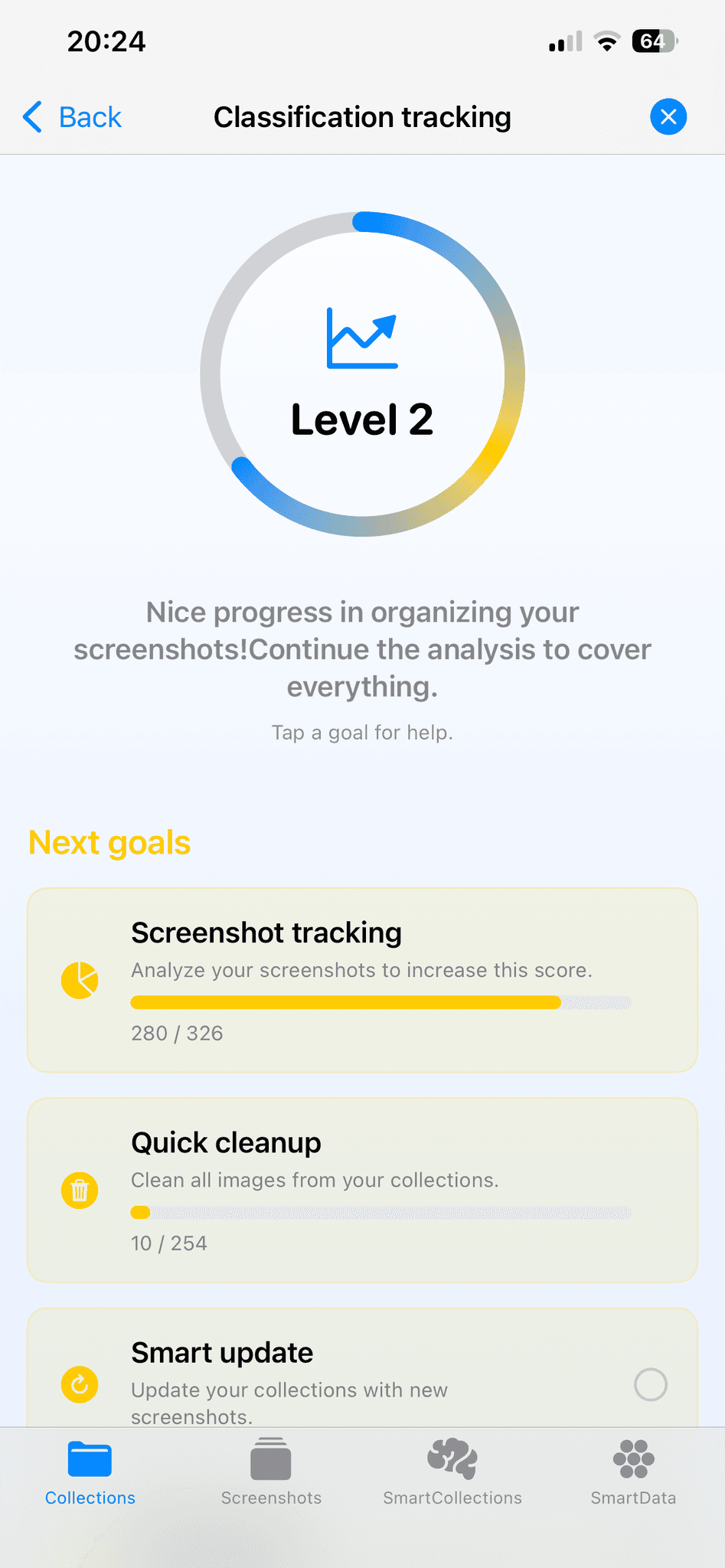The height and width of the screenshot is (1568, 725).
Task: Click the Level 2 chart icon
Action: 362,337
